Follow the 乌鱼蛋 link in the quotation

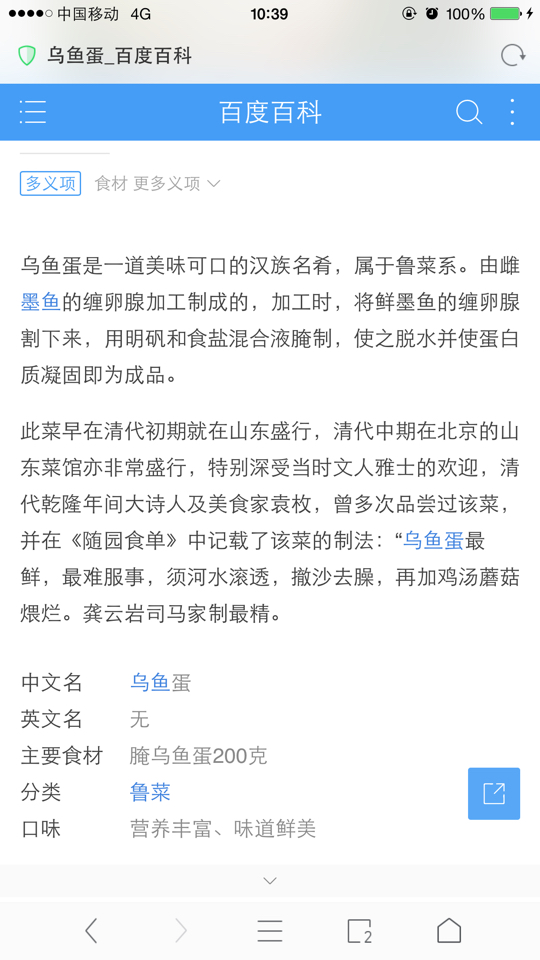[x=433, y=541]
